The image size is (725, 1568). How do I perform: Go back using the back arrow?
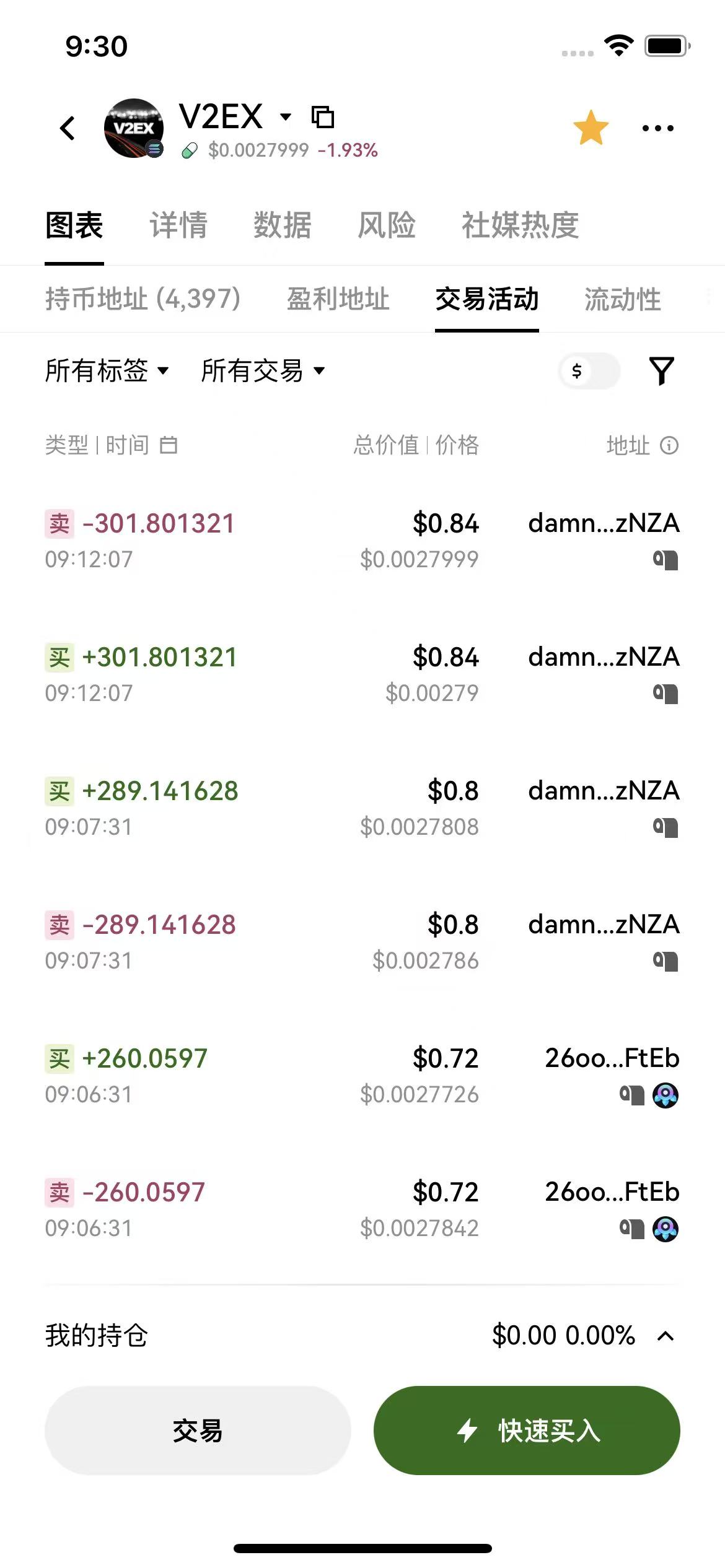(x=68, y=128)
